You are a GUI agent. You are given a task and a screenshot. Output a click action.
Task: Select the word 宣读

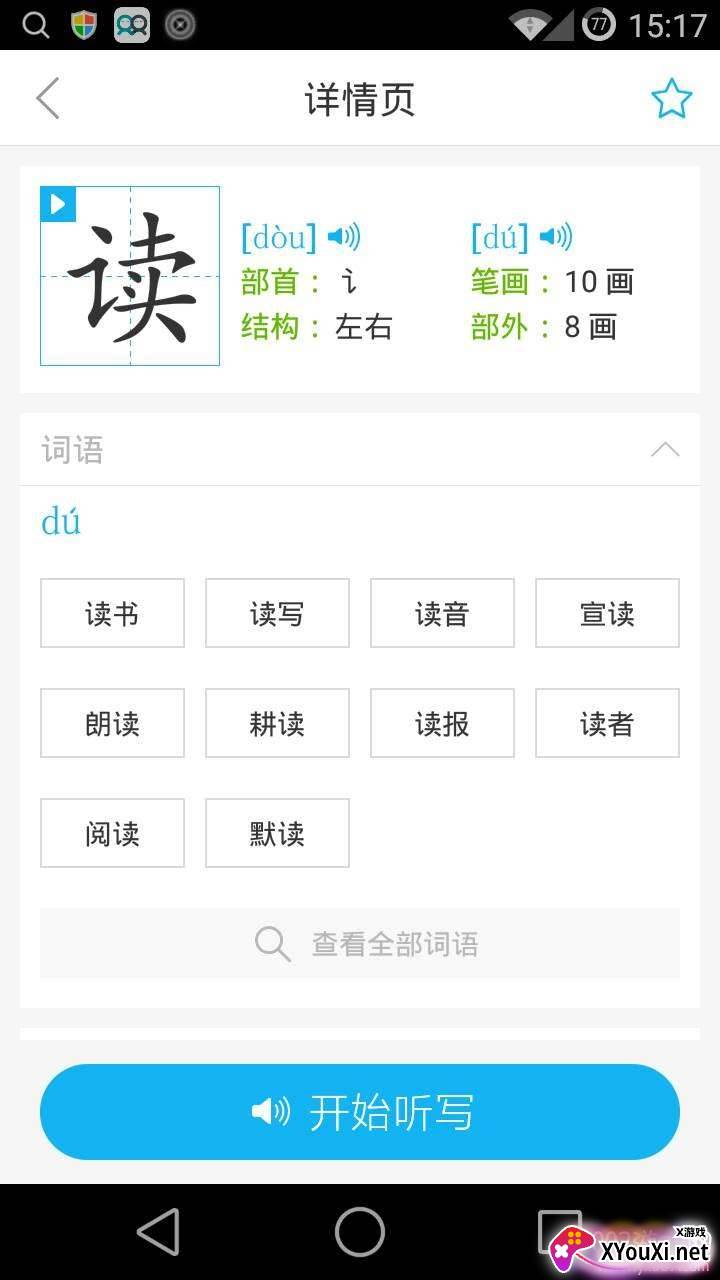click(607, 613)
